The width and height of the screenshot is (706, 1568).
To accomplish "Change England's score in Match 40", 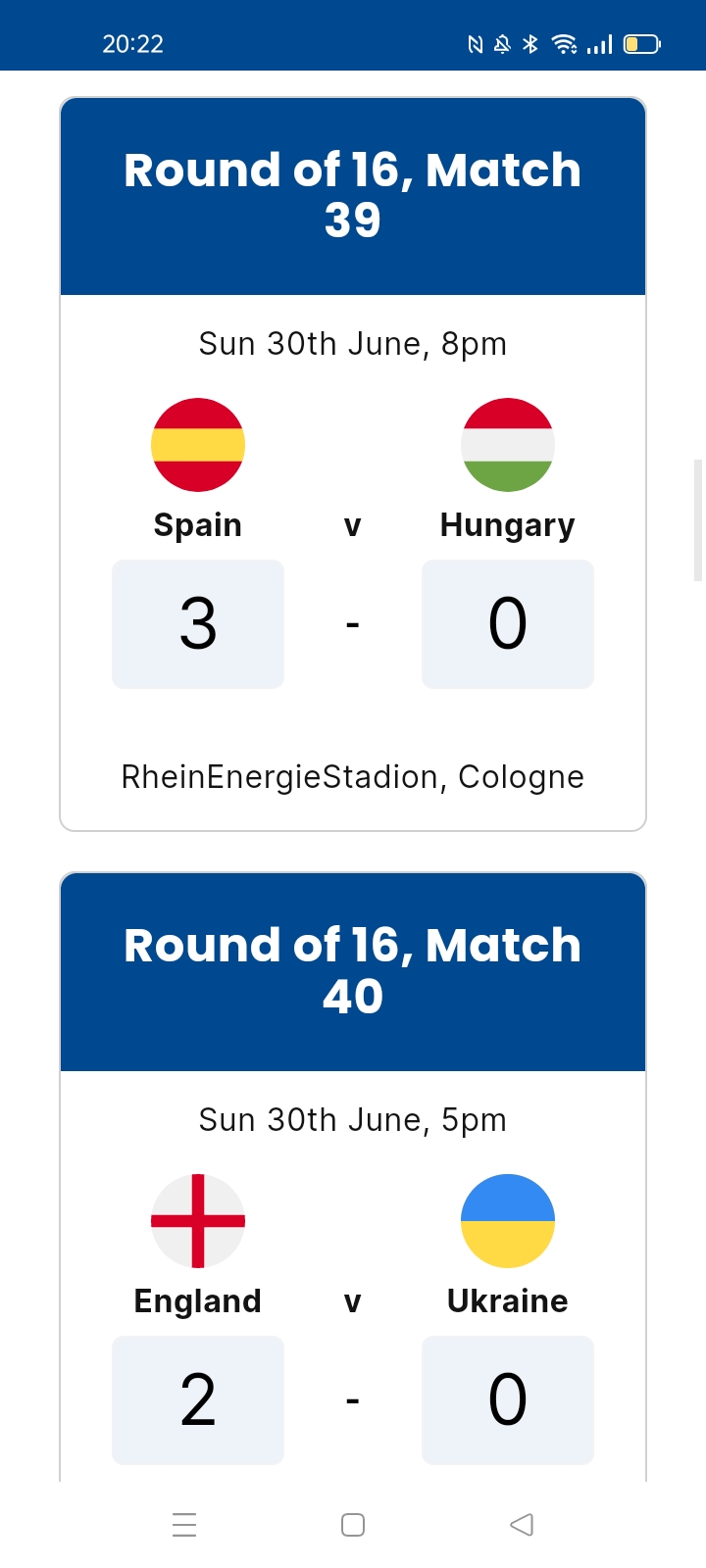I will pyautogui.click(x=198, y=1400).
